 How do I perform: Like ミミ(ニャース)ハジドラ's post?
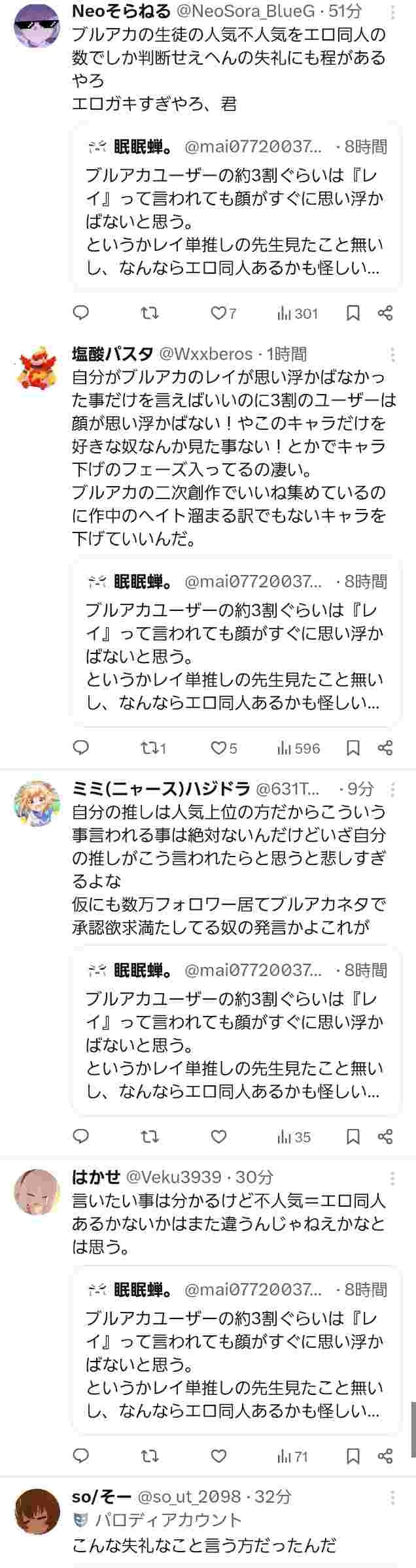(x=218, y=1137)
